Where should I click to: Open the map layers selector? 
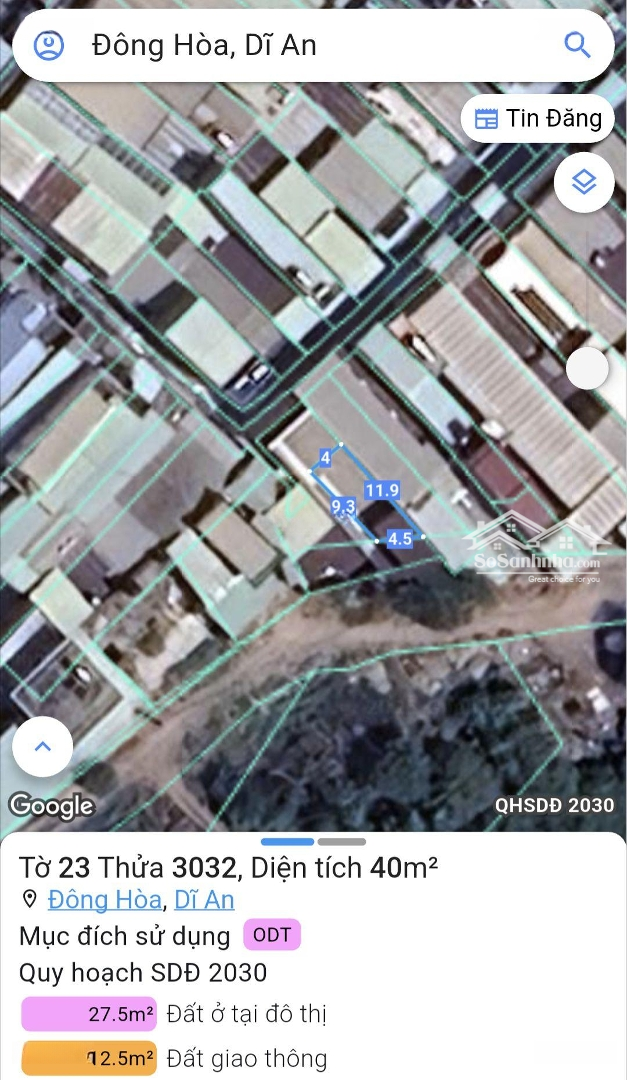point(583,182)
